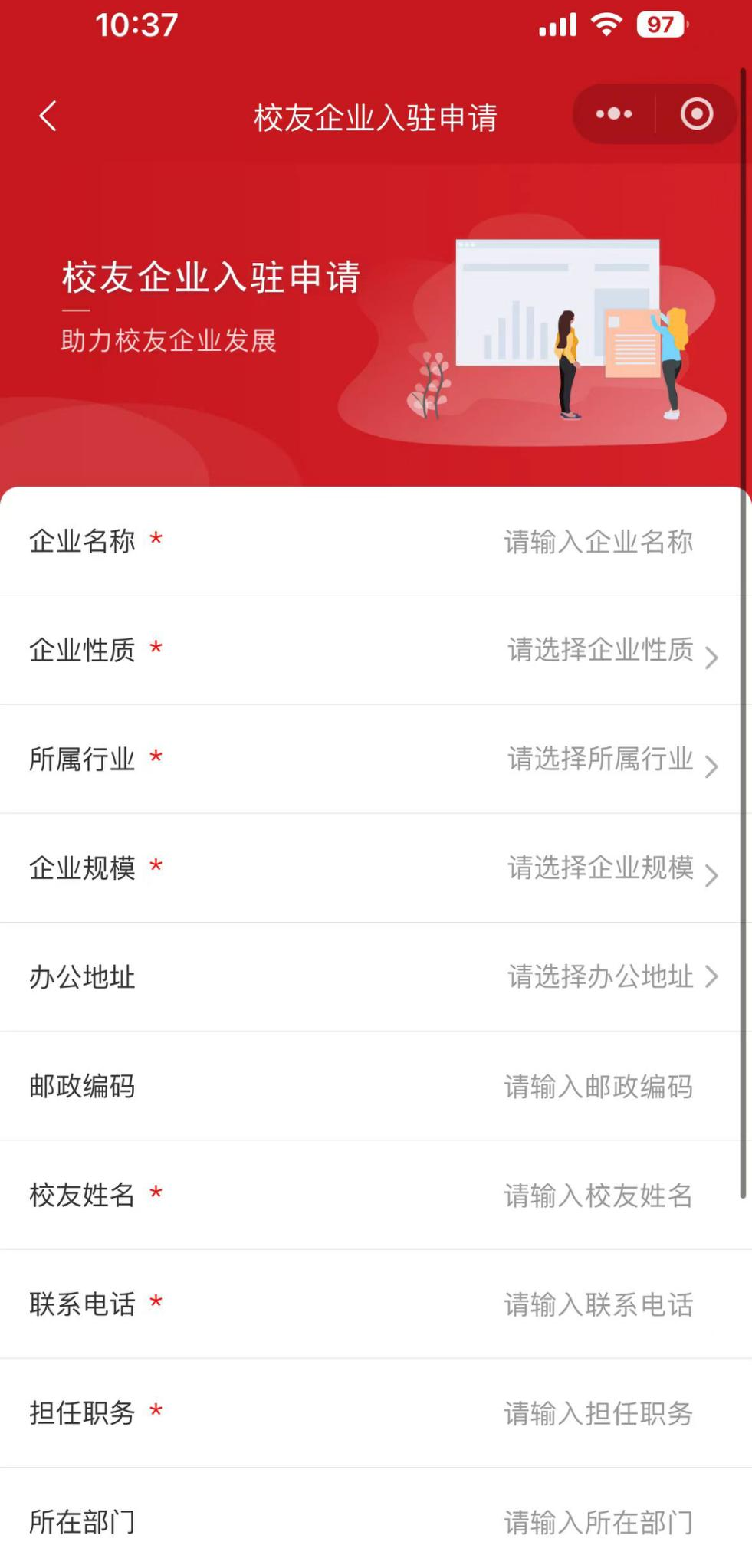Tap the Wi-Fi status icon
The height and width of the screenshot is (1568, 752).
pyautogui.click(x=603, y=25)
